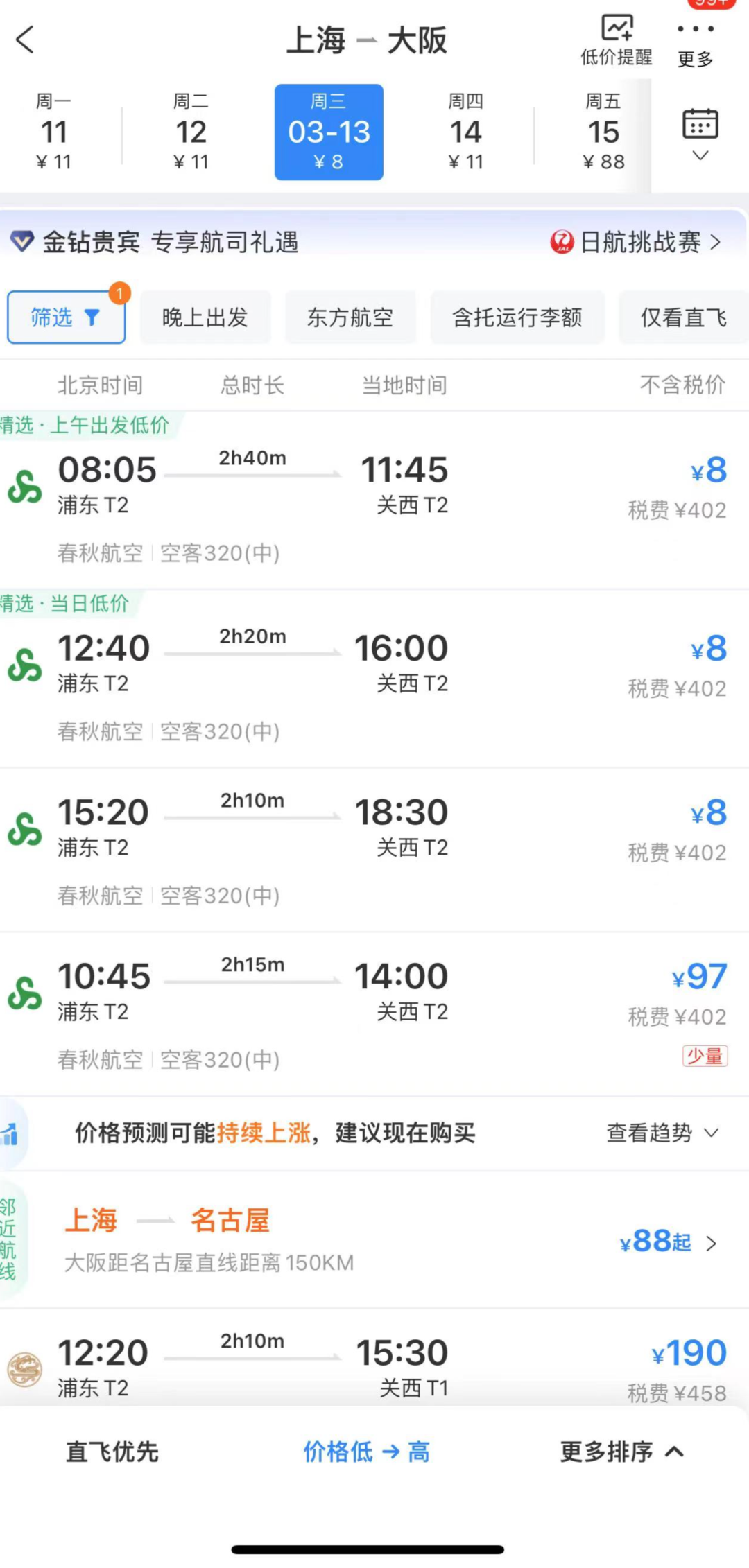This screenshot has height=1568, width=749.
Task: Expand 查看趋势 price trend
Action: (x=662, y=1133)
